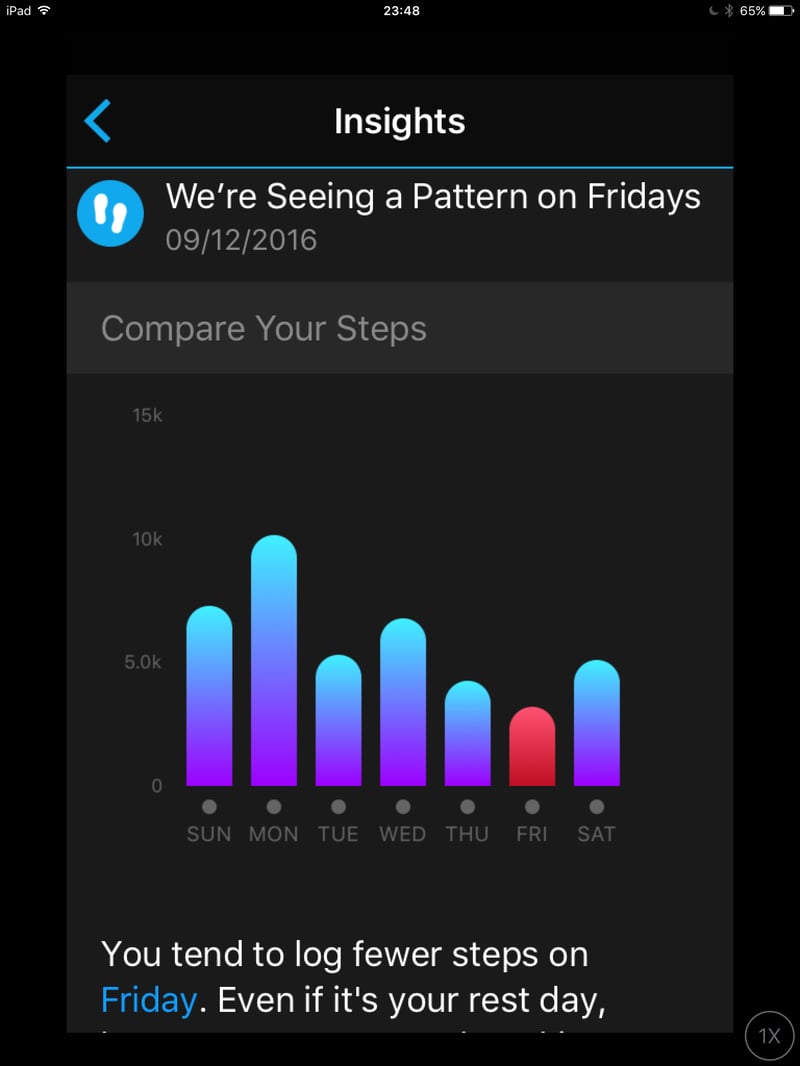Tap the back chevron to leave Insights
800x1066 pixels.
[x=97, y=119]
